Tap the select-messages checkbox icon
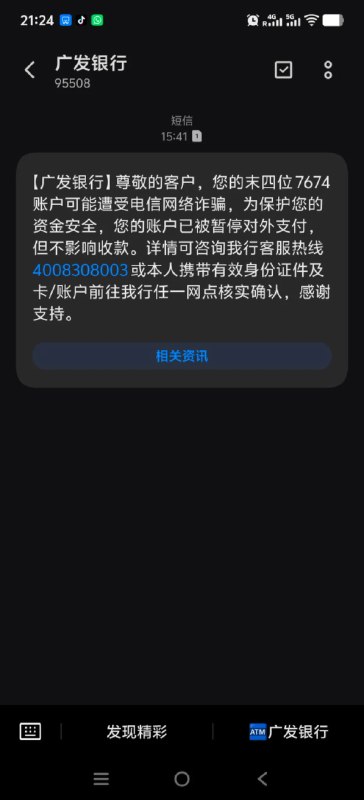The height and width of the screenshot is (800, 364). [283, 70]
